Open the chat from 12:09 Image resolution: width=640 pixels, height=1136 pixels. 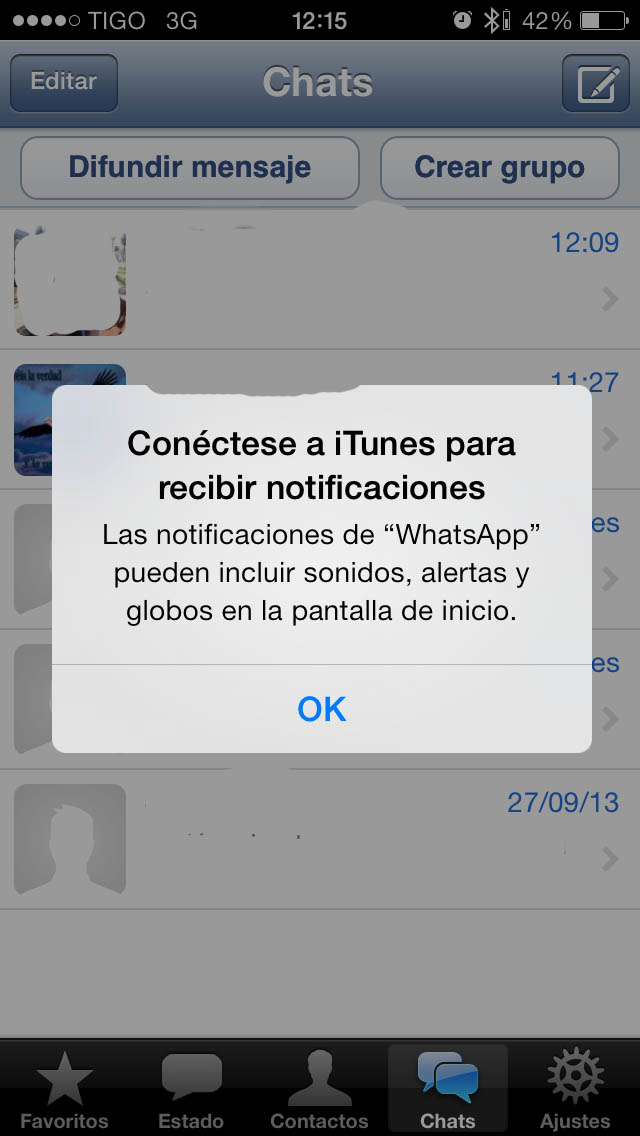(320, 278)
